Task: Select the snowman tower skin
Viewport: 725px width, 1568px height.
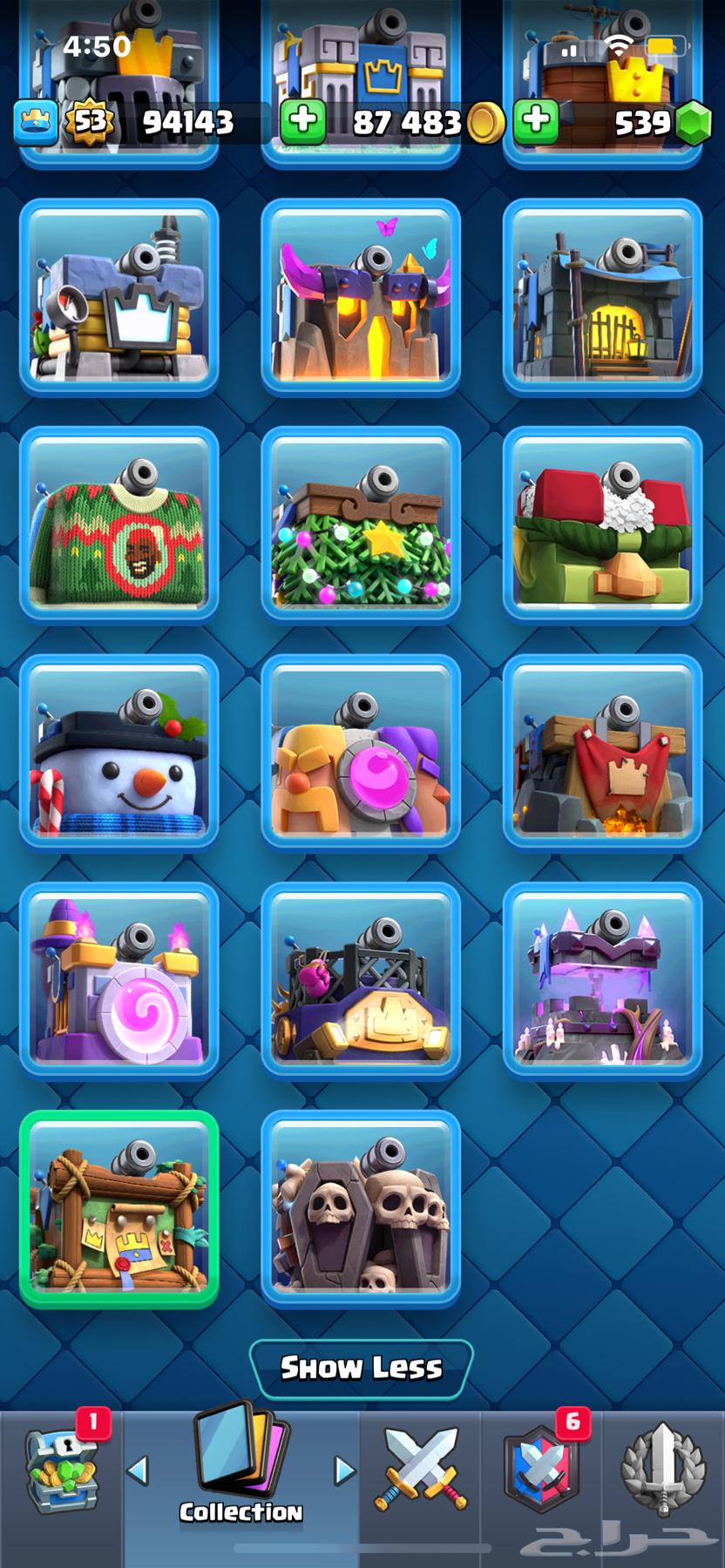Action: [119, 751]
